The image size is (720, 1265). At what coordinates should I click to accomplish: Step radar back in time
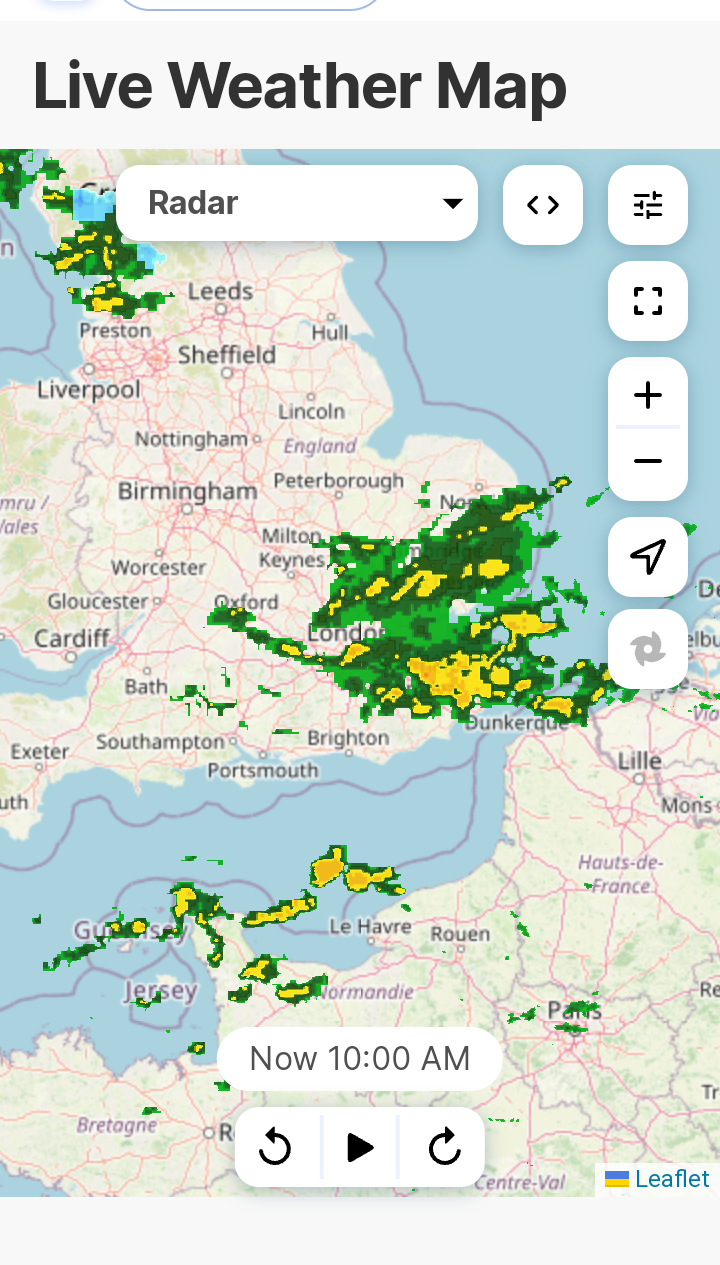[x=275, y=1147]
